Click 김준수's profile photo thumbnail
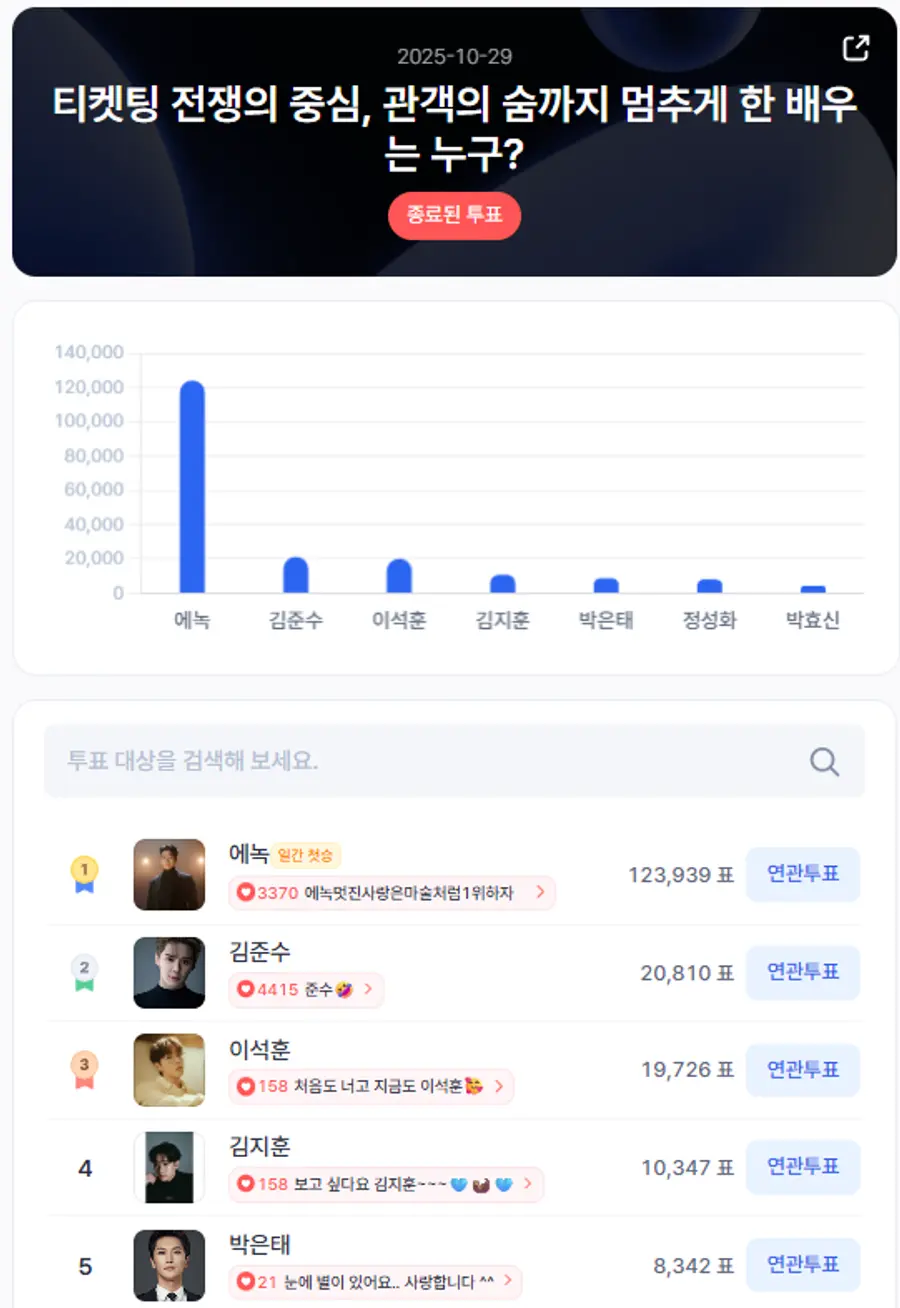 point(168,972)
